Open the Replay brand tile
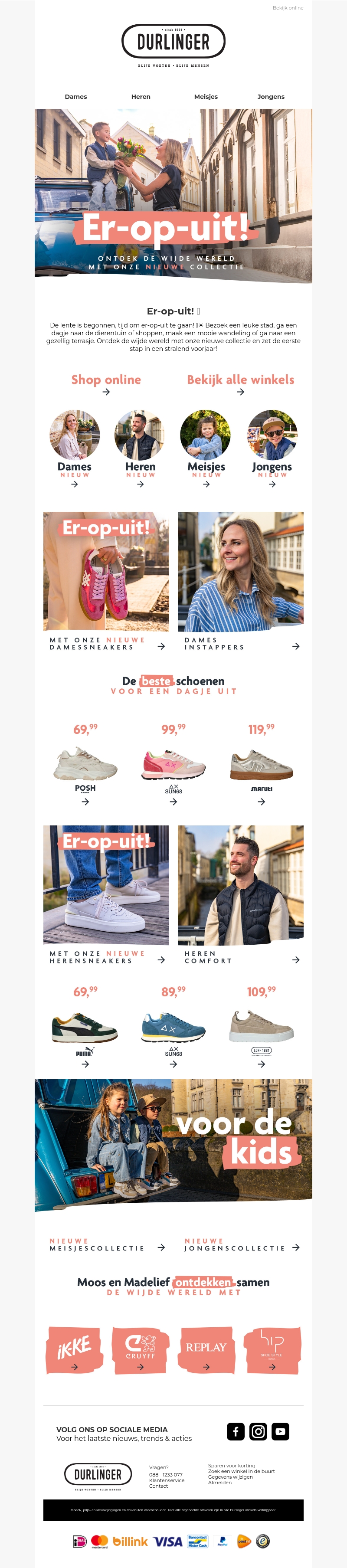 coord(206,1351)
